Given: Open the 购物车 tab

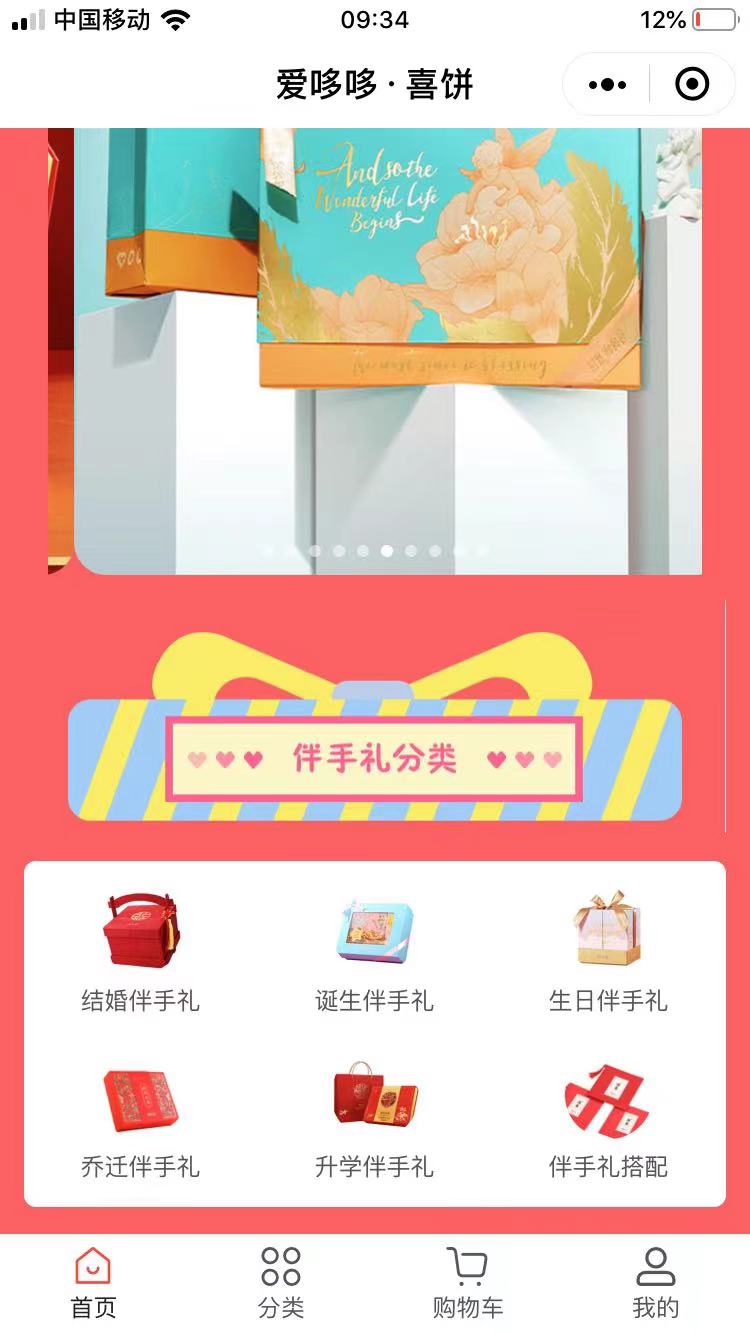Looking at the screenshot, I should click(x=468, y=1283).
